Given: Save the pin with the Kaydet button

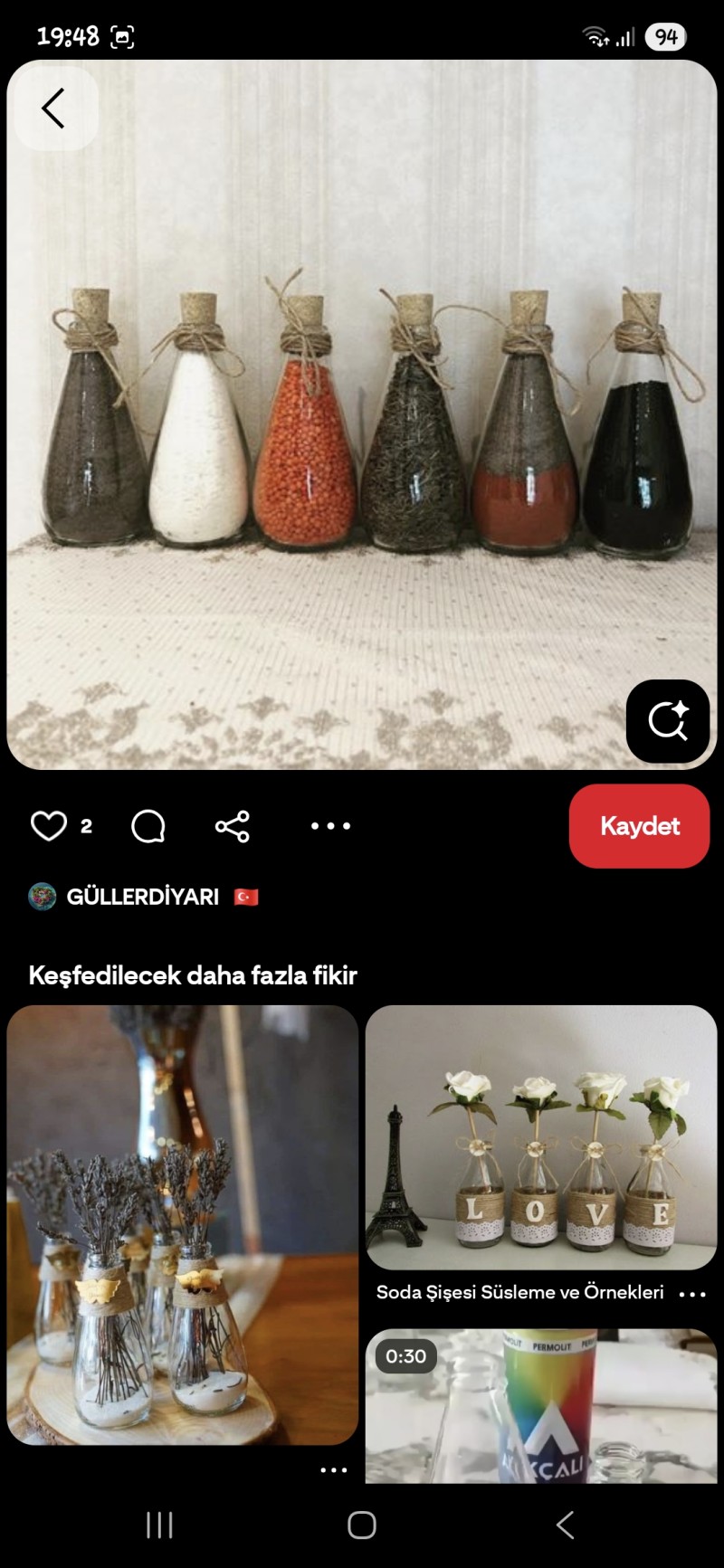Looking at the screenshot, I should (639, 825).
